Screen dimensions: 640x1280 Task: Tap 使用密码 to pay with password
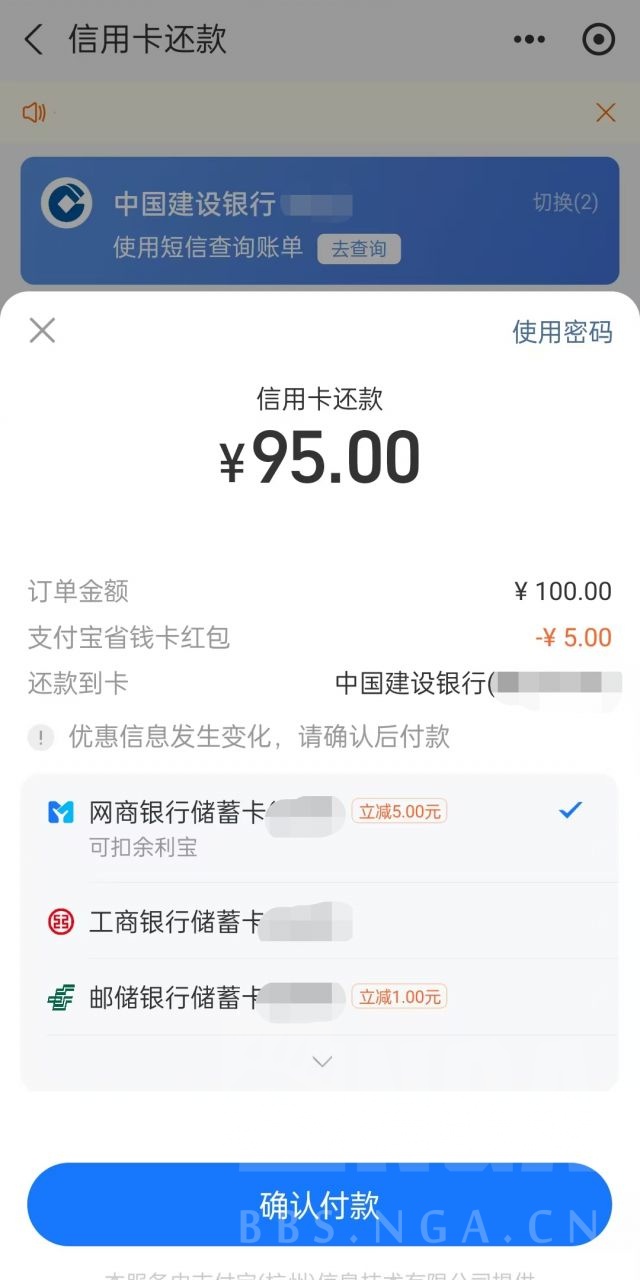point(562,332)
